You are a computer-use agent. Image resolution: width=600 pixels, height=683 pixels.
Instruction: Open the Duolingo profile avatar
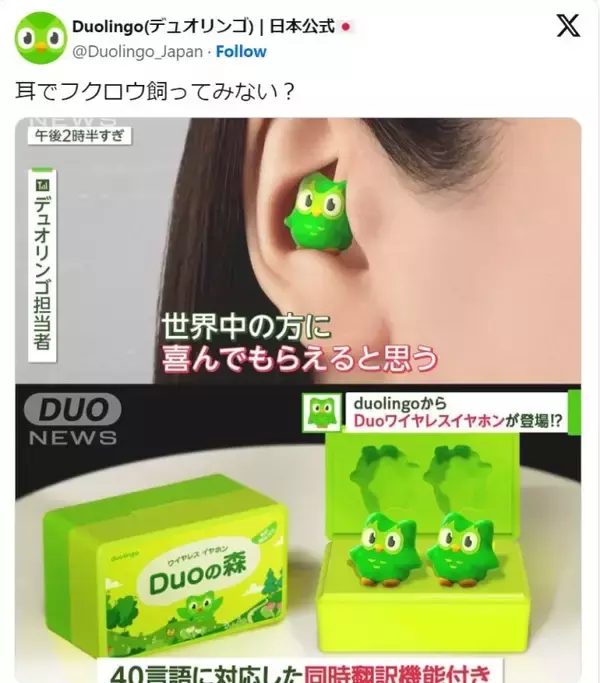pos(40,38)
